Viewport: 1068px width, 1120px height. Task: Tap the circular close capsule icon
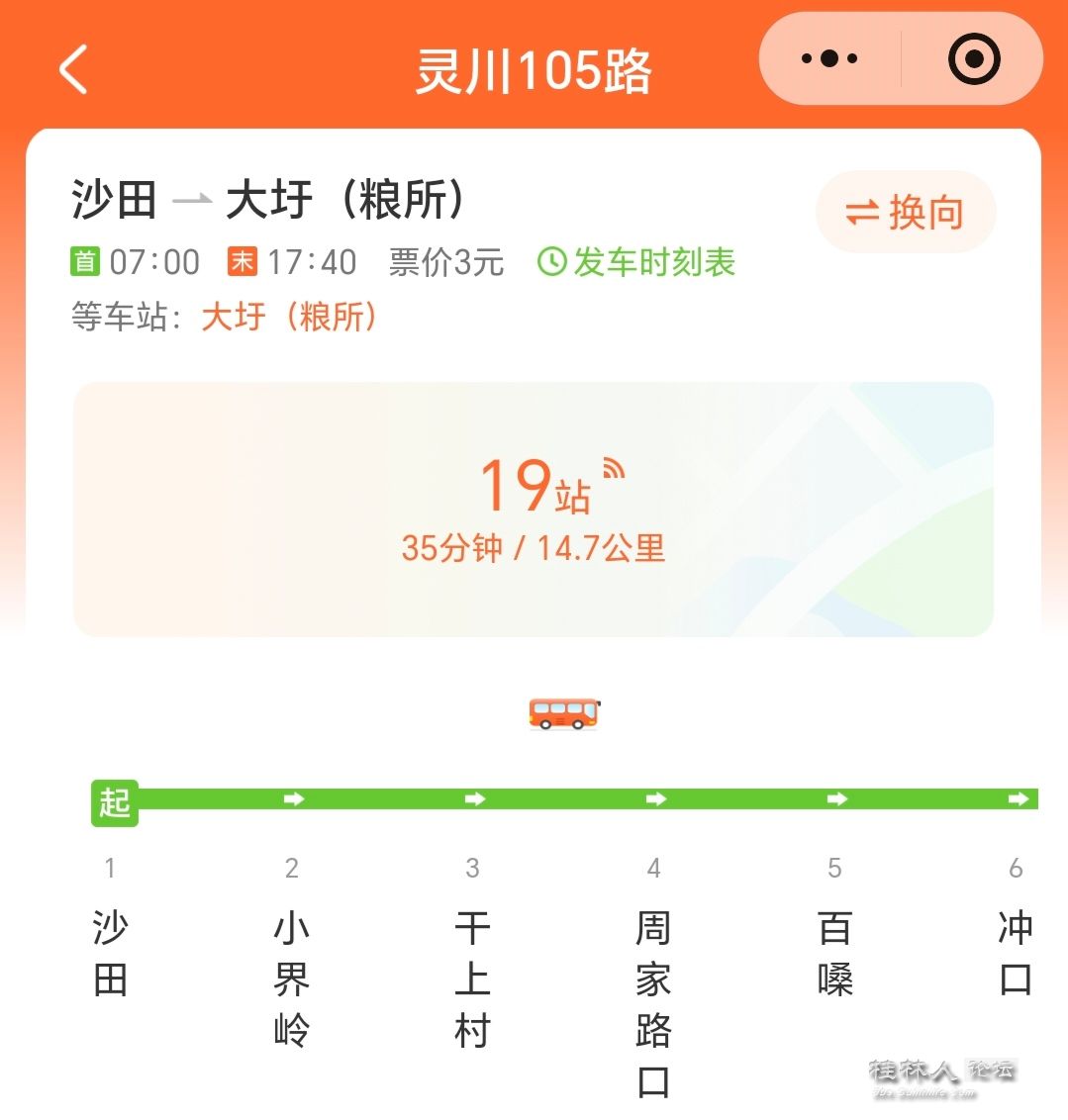[x=973, y=58]
